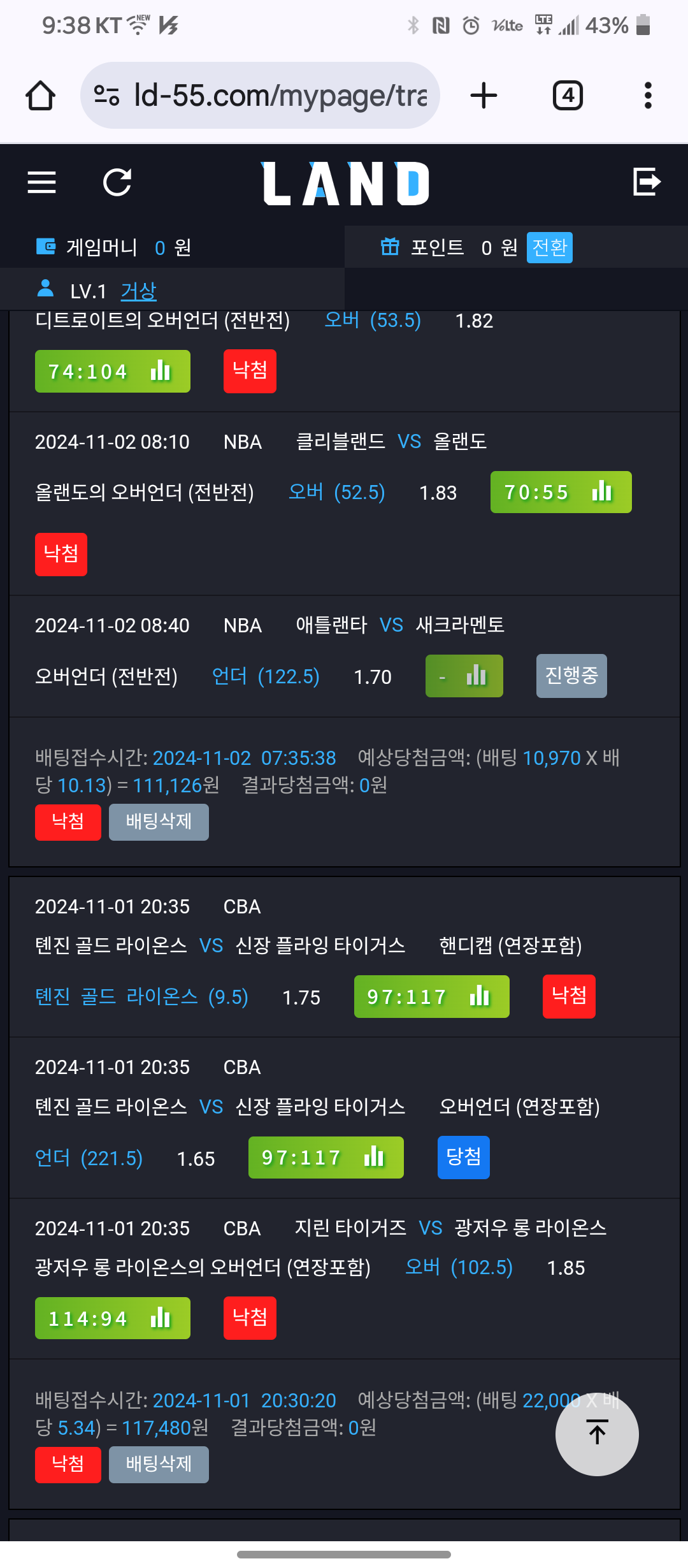Jump back to top of page
The width and height of the screenshot is (688, 1568).
(597, 1434)
